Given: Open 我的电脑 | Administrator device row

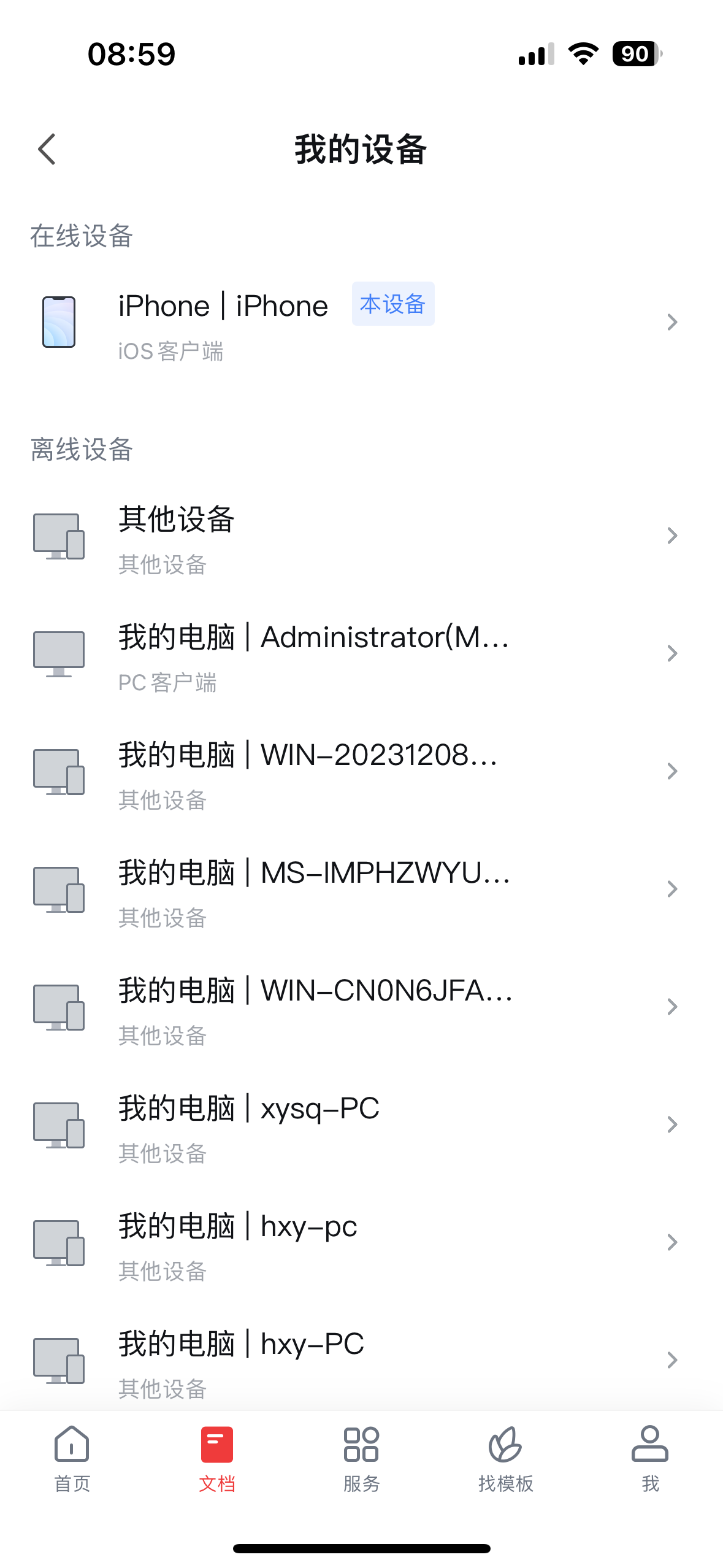Looking at the screenshot, I should 361,654.
